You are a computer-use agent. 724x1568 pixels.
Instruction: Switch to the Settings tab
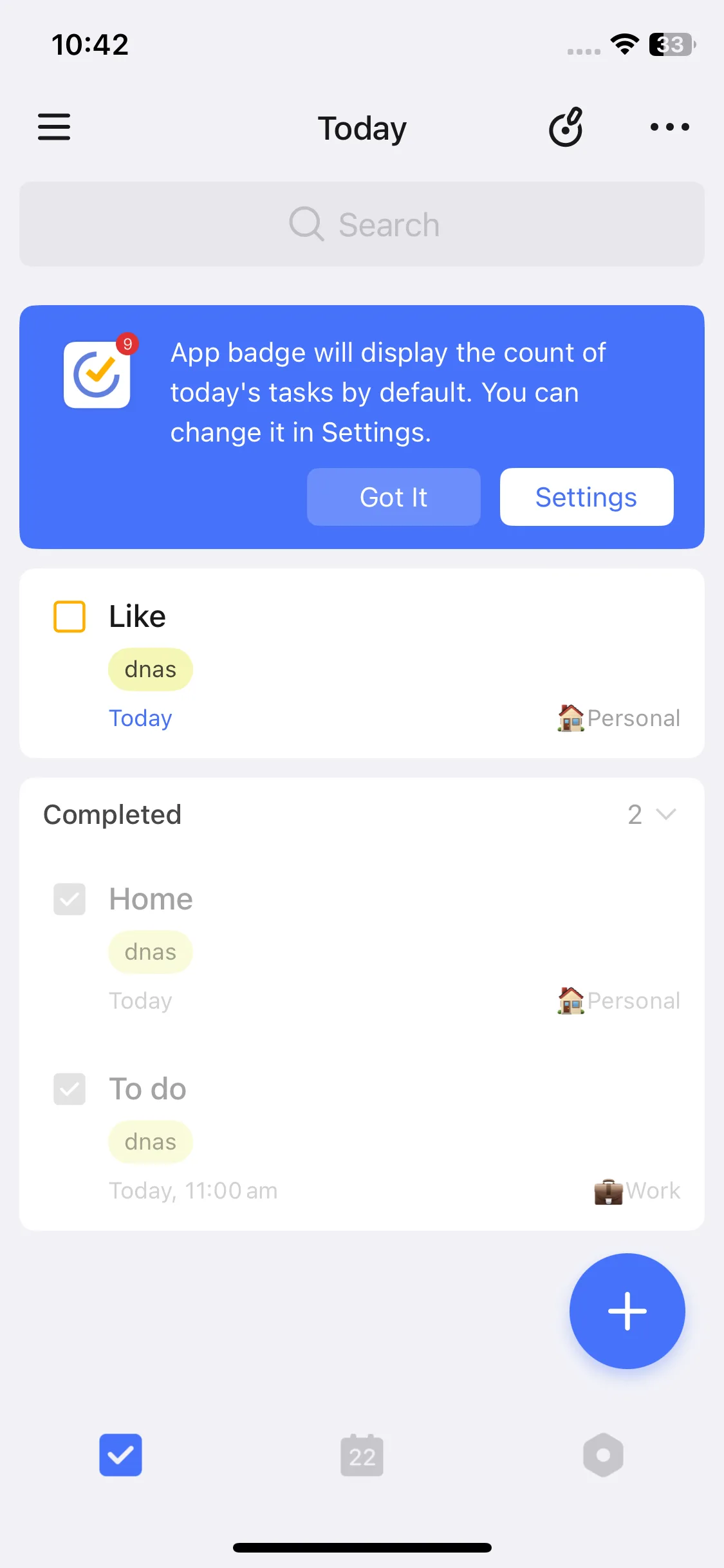tap(603, 1455)
